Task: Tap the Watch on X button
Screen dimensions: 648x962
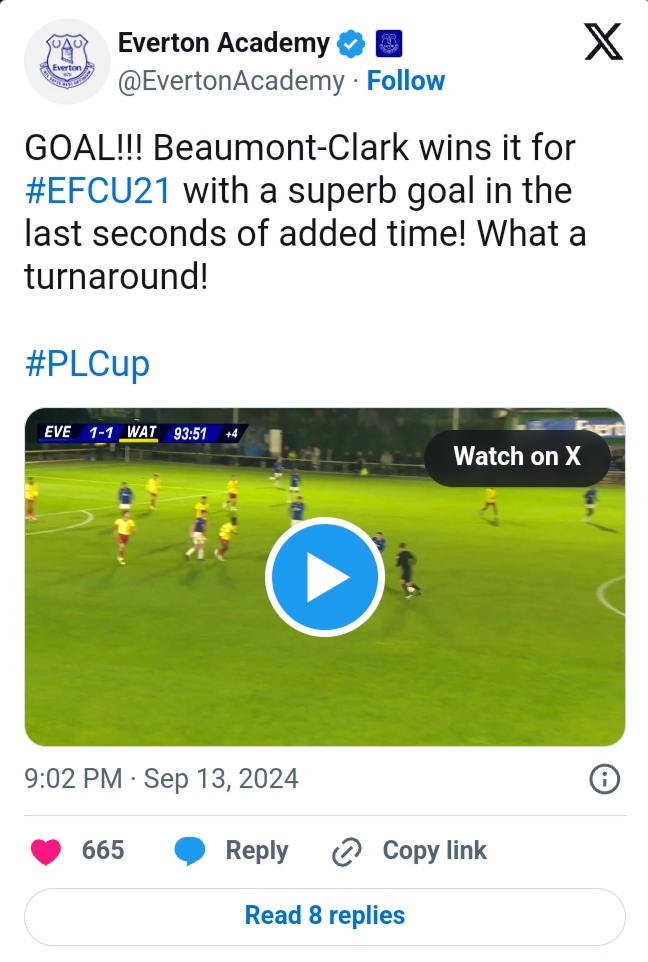Action: tap(516, 457)
